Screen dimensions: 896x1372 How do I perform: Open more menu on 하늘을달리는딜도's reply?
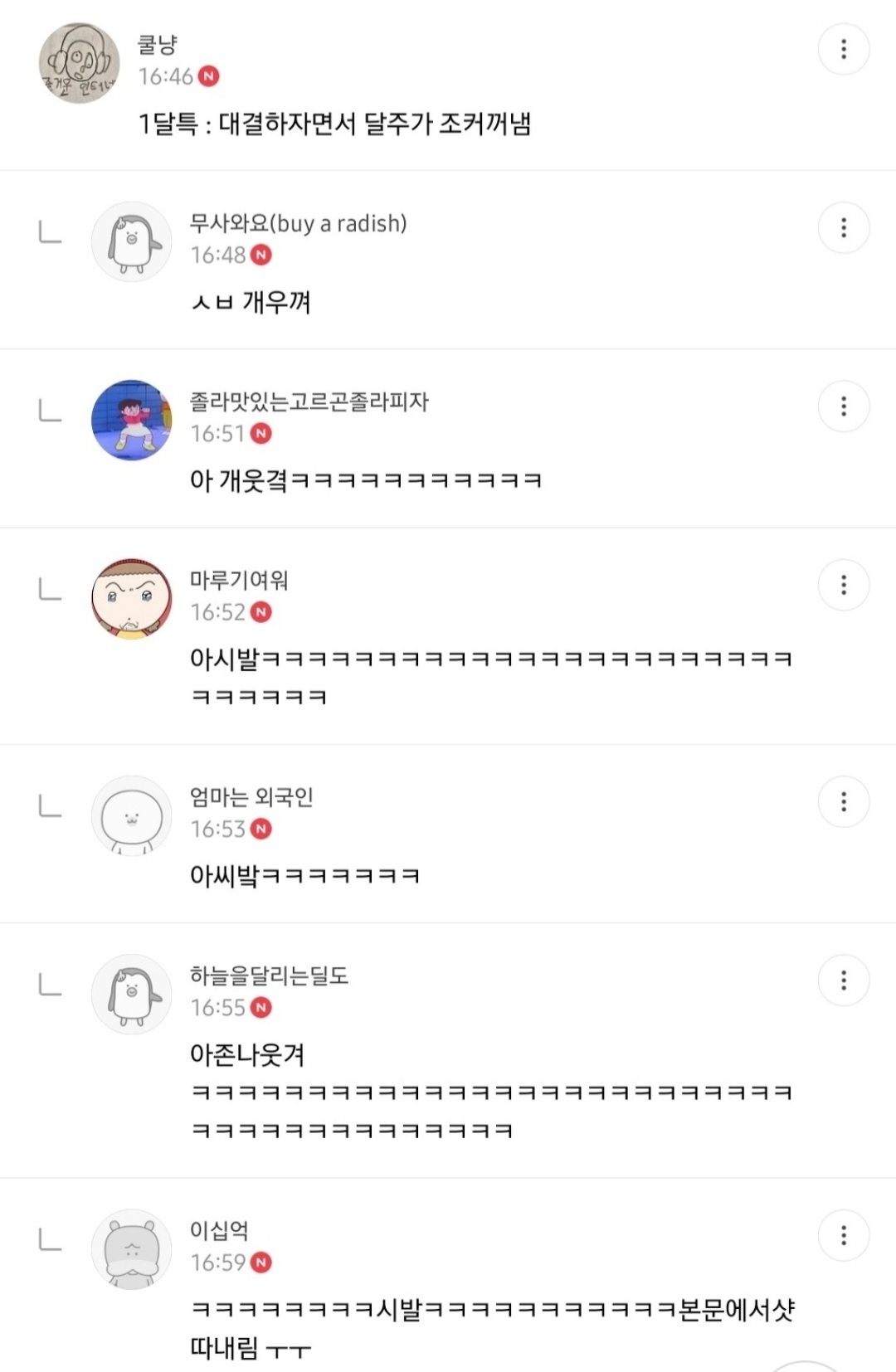tap(843, 980)
